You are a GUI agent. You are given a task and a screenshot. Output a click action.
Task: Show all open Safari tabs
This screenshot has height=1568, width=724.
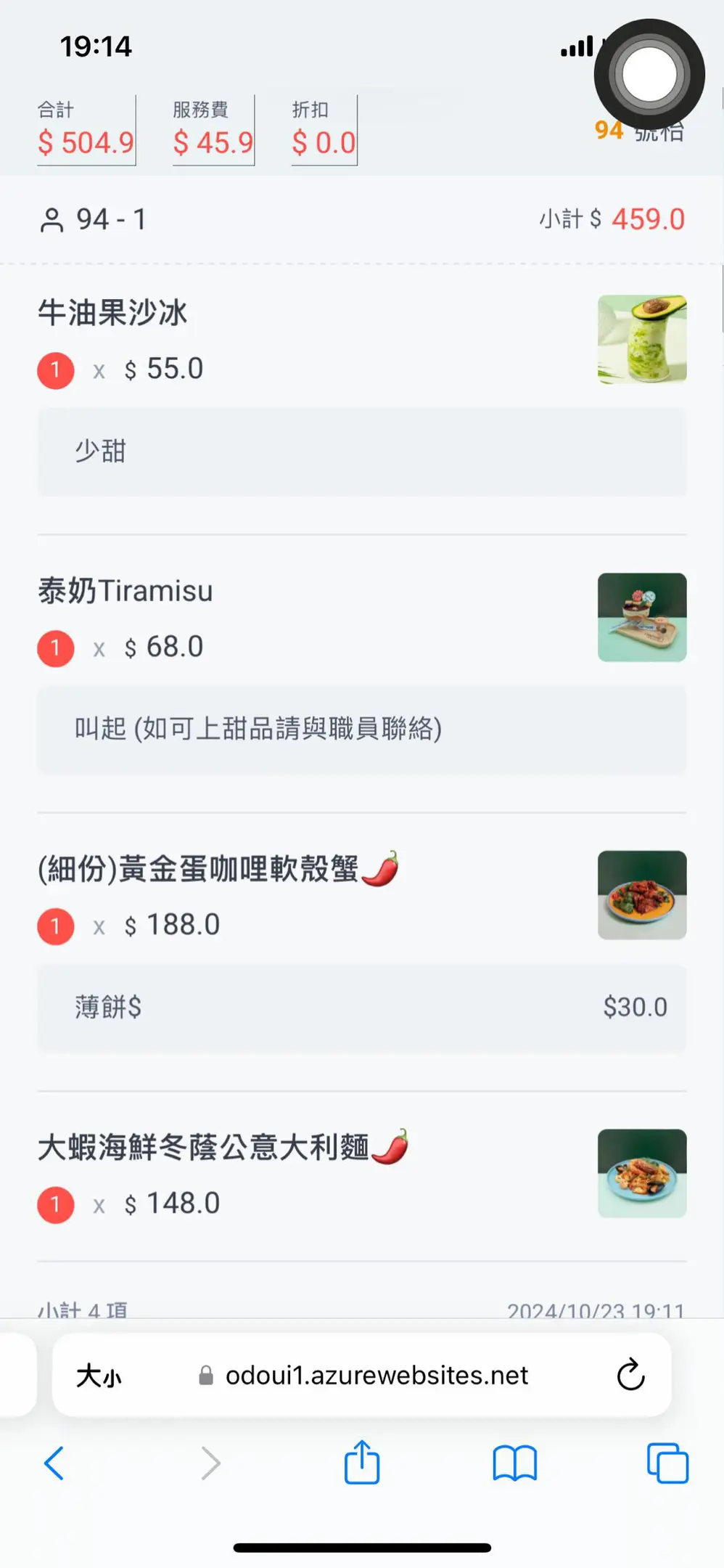pos(667,1463)
